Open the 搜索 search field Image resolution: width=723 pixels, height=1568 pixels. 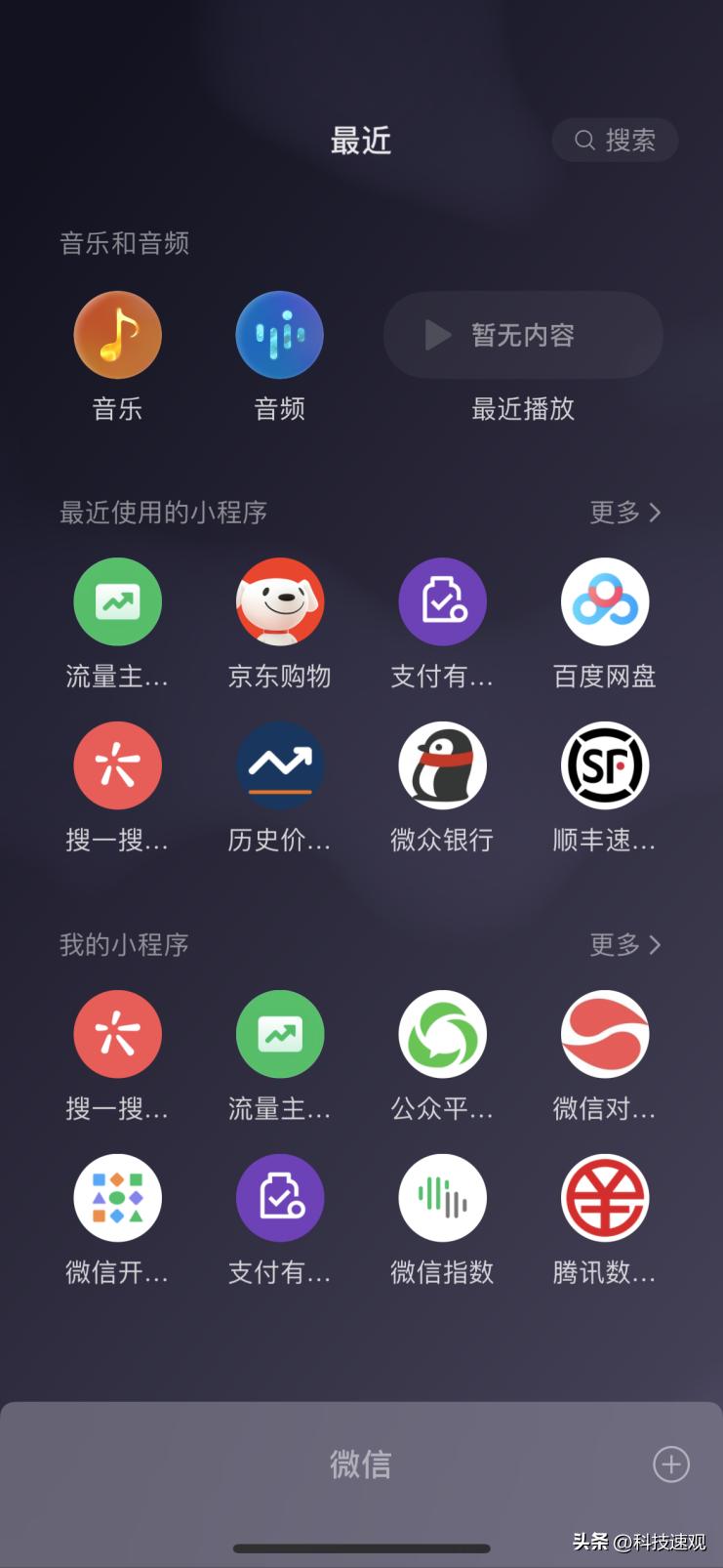pyautogui.click(x=615, y=140)
